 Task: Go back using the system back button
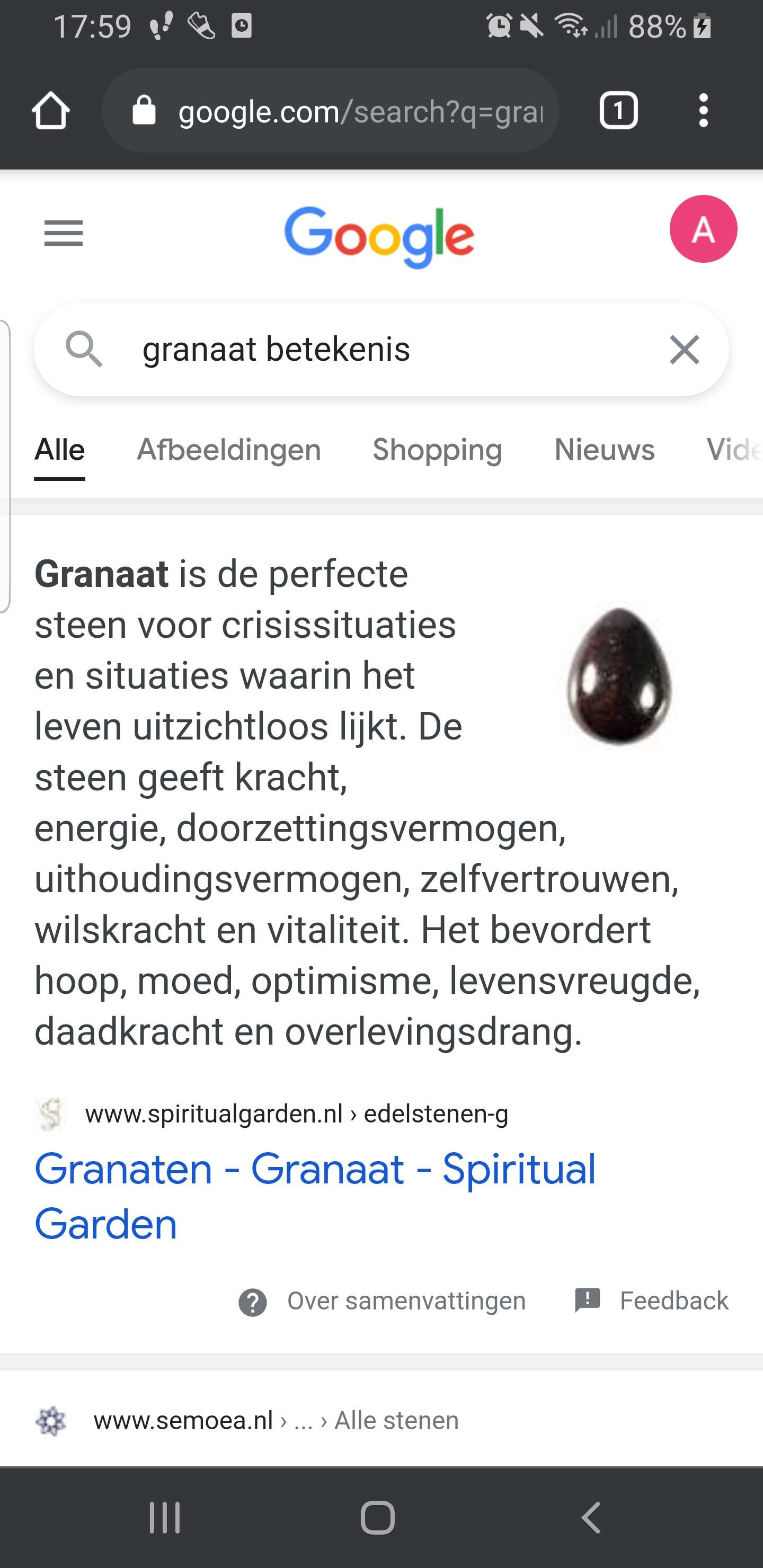point(591,1517)
